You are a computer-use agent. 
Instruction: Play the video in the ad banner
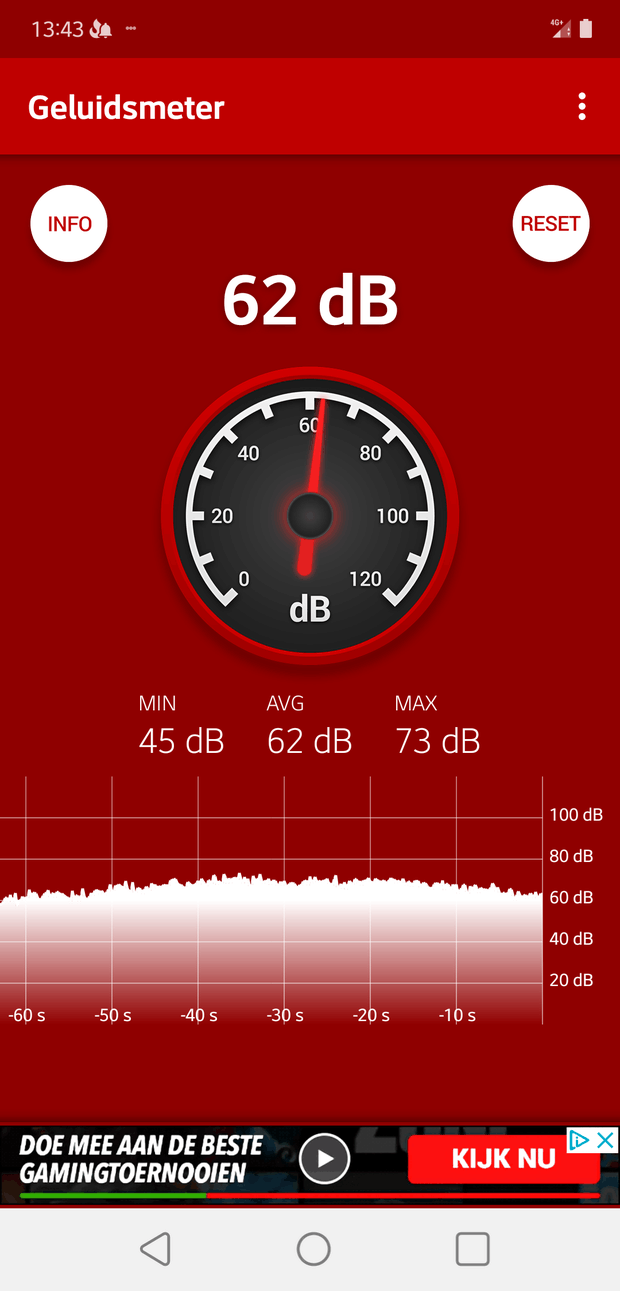pos(325,1159)
